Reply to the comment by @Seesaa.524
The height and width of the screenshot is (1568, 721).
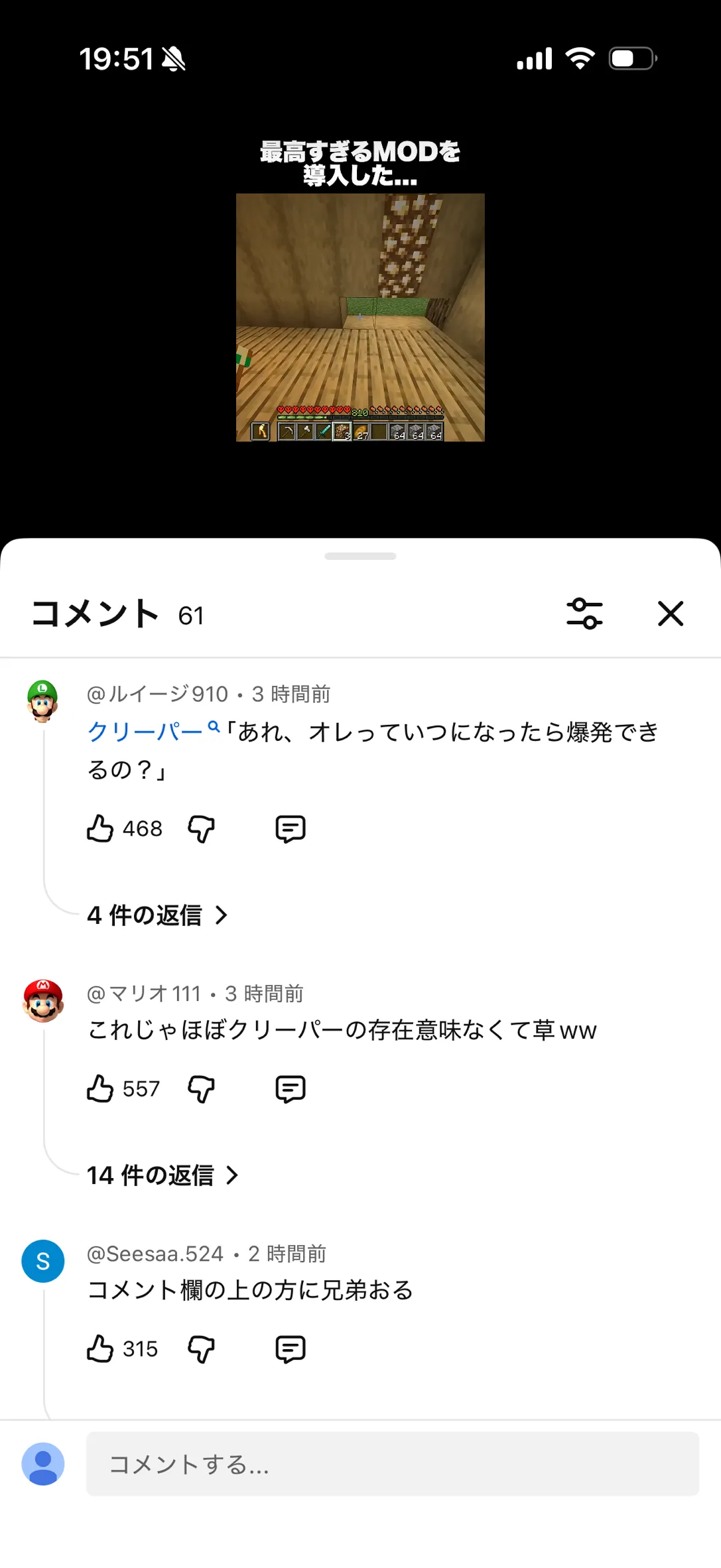click(x=290, y=1348)
